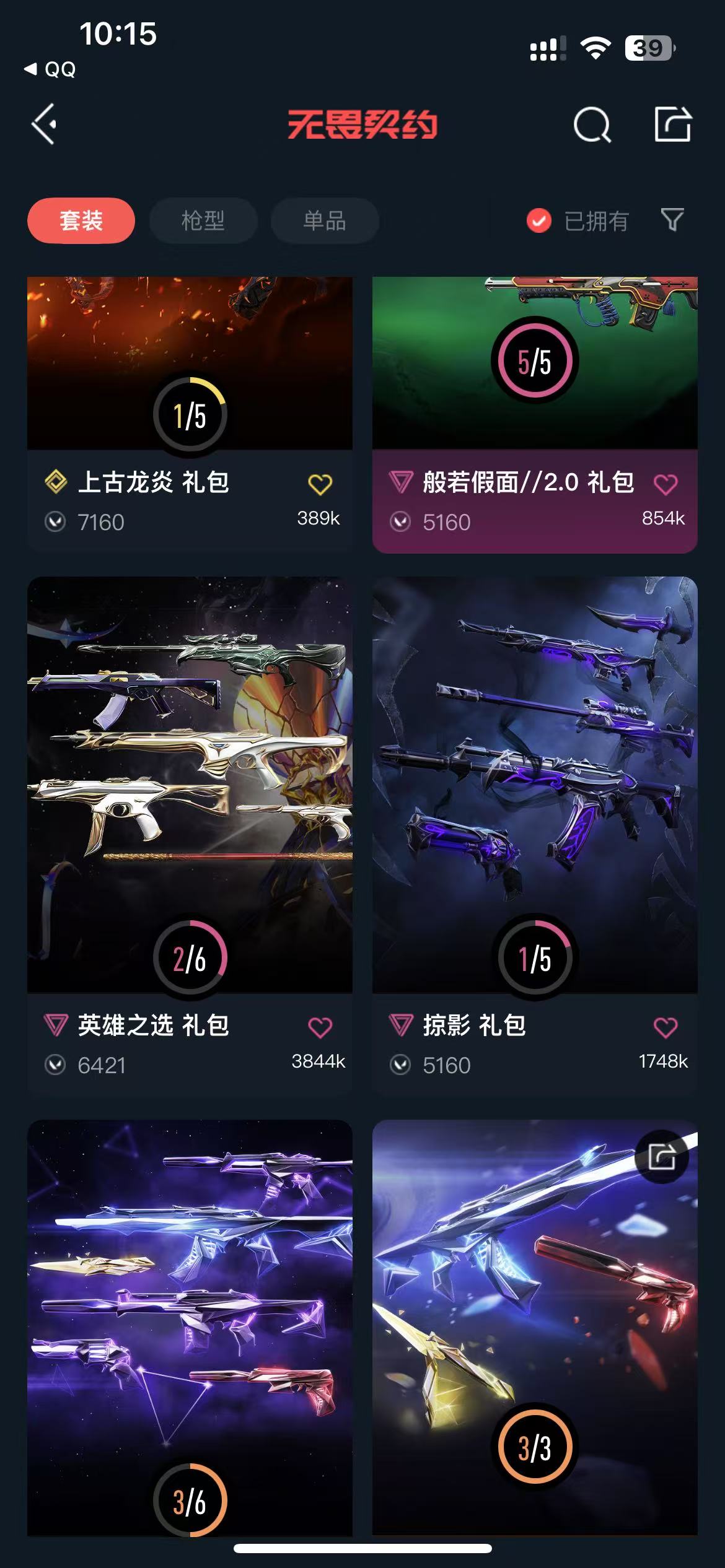This screenshot has width=725, height=1568.
Task: Favorite the 掠影 礼包 bundle
Action: pos(666,1027)
